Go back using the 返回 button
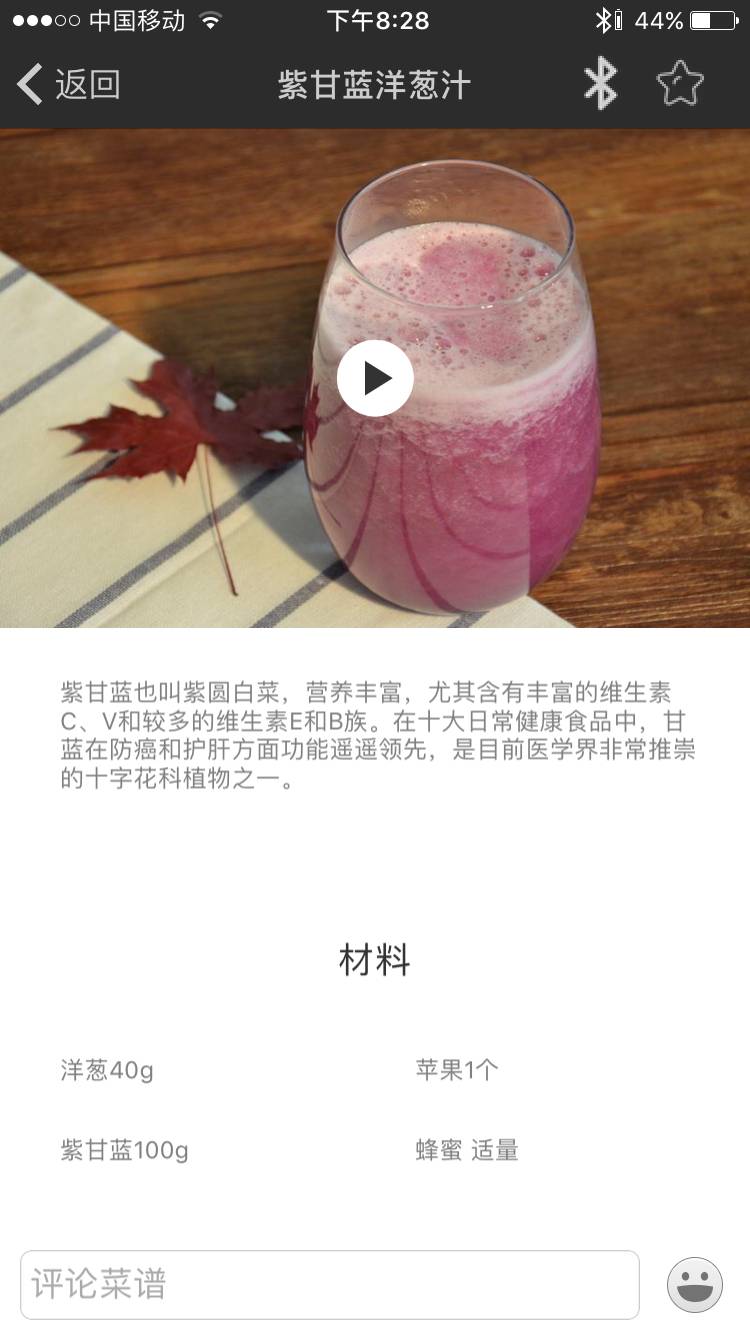 pos(68,85)
